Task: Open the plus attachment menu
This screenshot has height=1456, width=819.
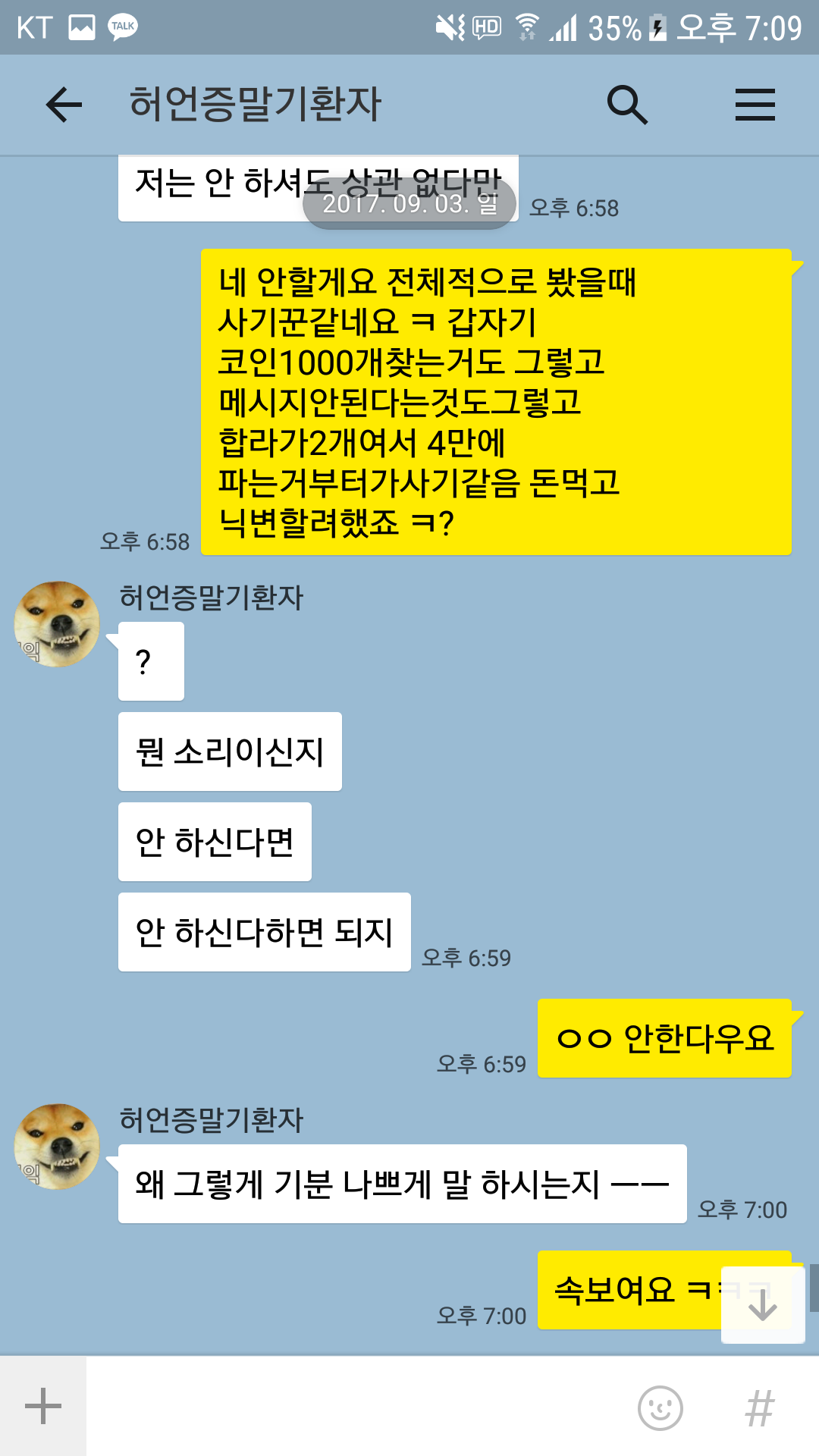Action: (43, 1407)
